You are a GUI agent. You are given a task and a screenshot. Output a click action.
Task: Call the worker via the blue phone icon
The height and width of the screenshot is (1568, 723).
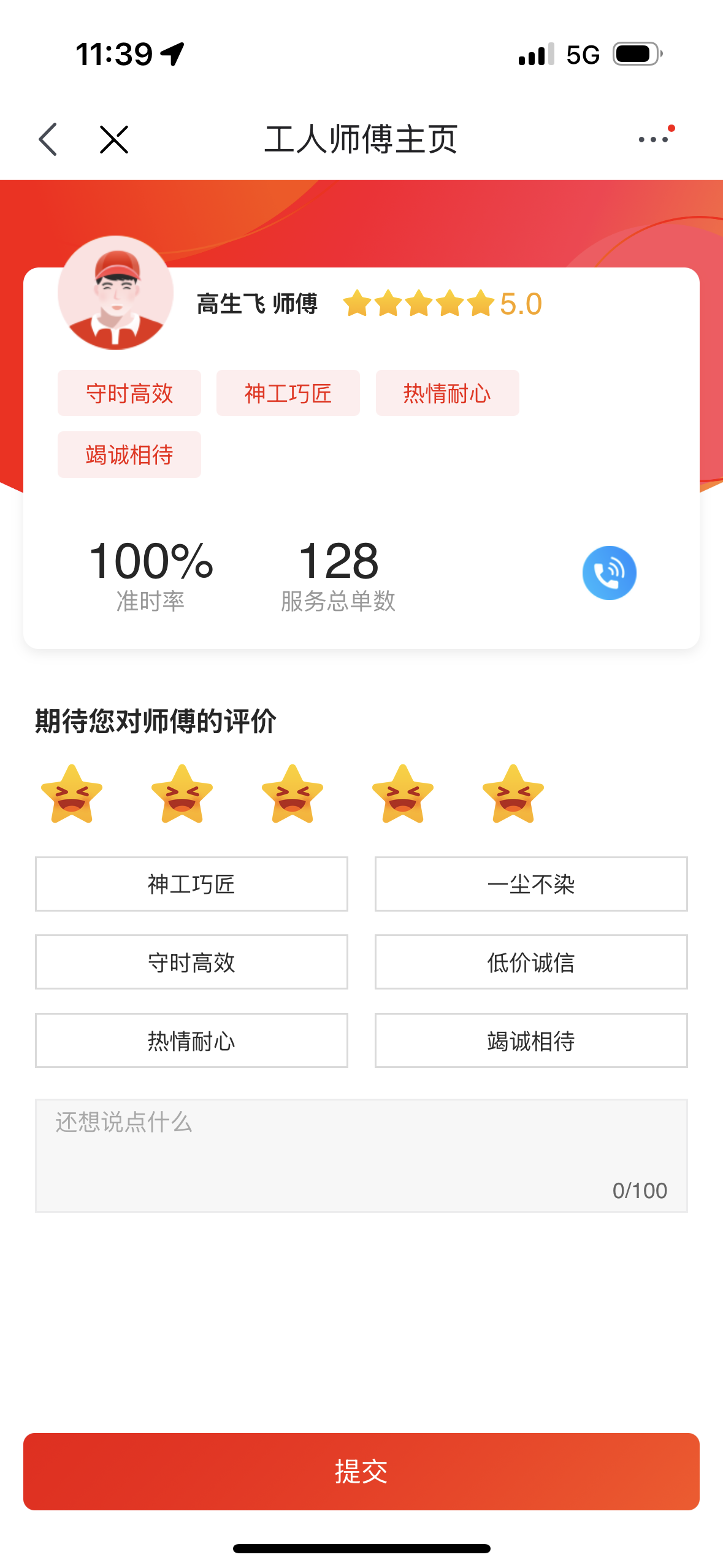[609, 573]
